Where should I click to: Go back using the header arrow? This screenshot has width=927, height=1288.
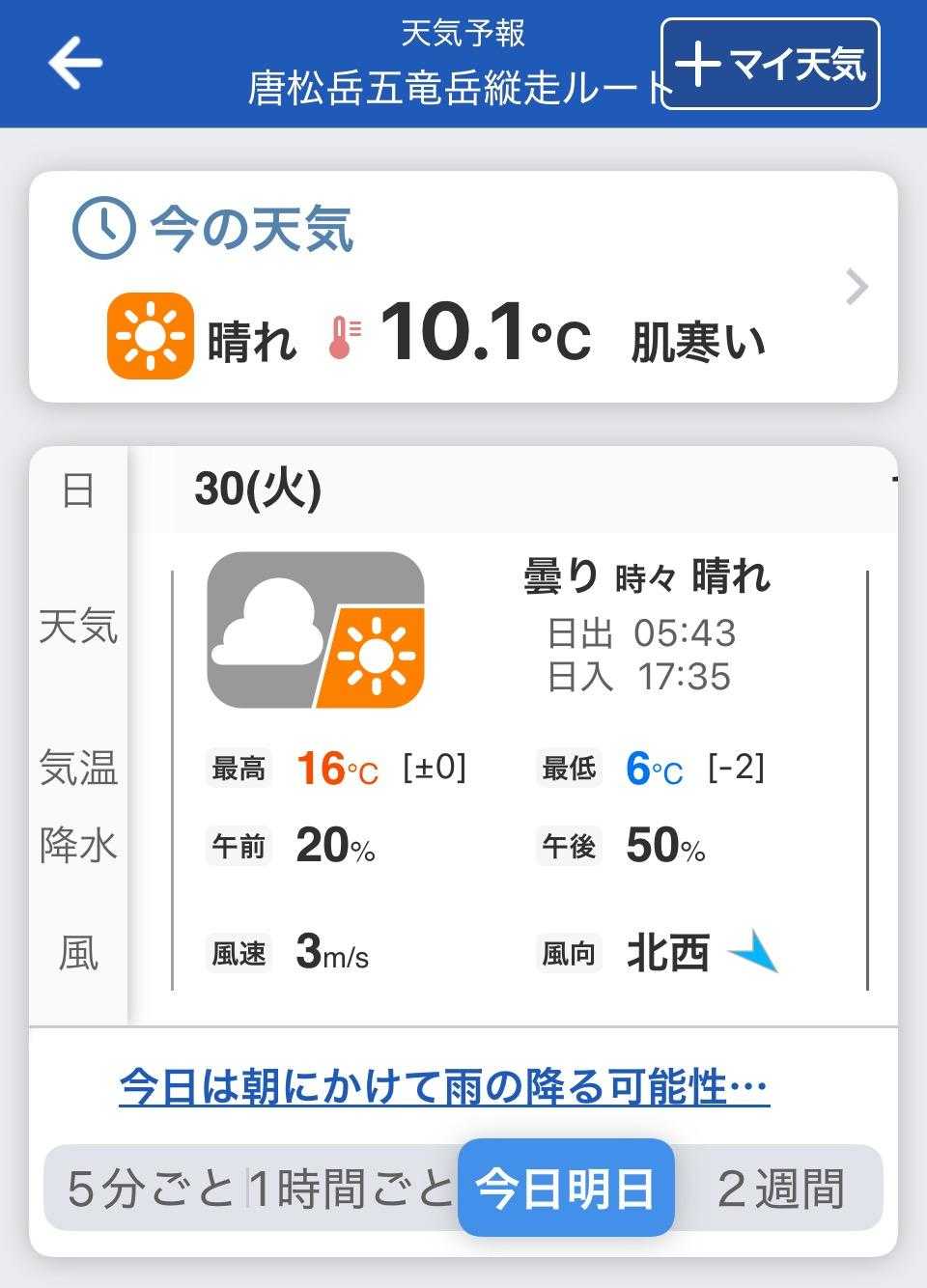pos(75,63)
